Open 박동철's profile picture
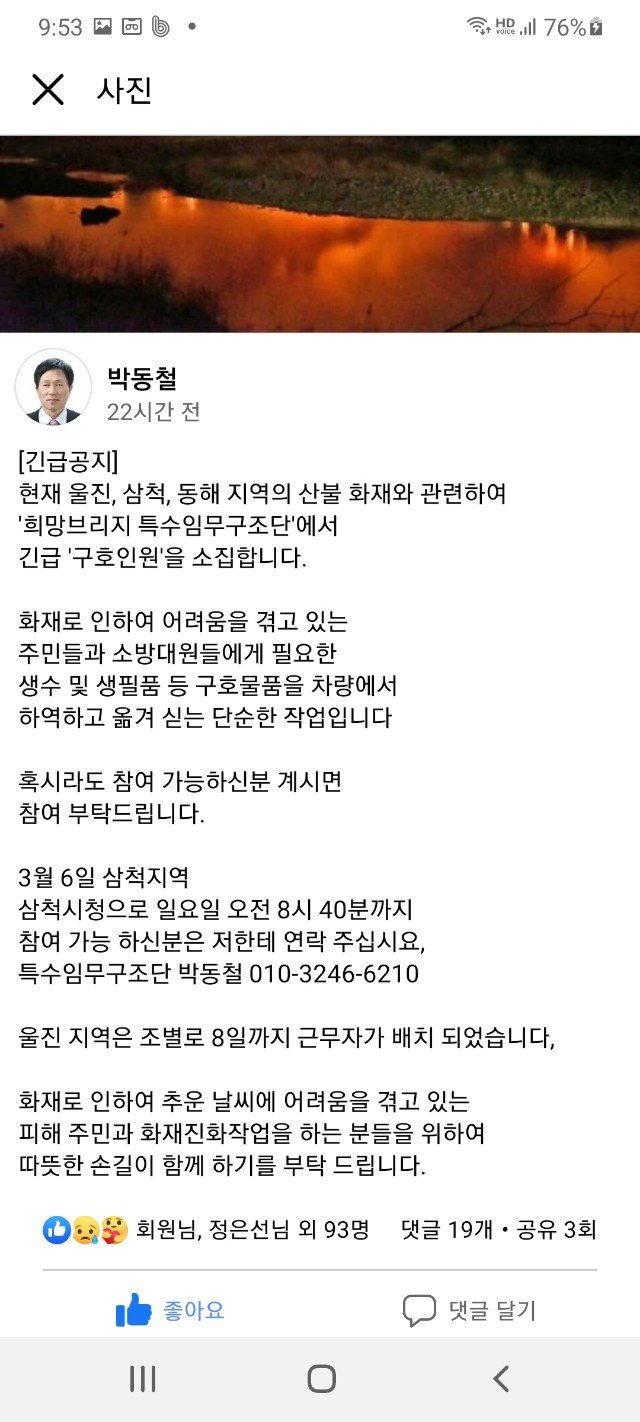The width and height of the screenshot is (640, 1422). coord(53,387)
